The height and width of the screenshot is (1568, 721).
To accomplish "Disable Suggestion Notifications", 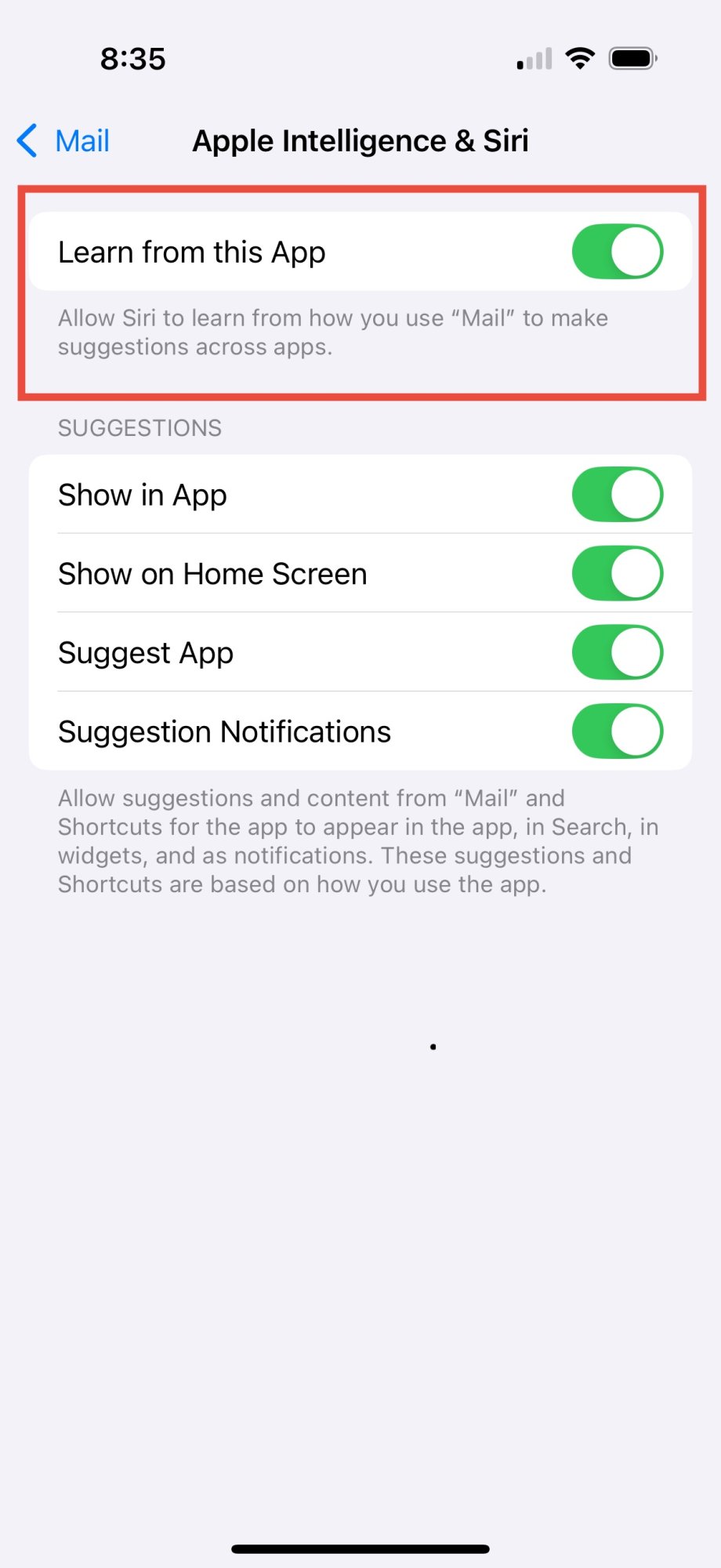I will click(x=618, y=731).
